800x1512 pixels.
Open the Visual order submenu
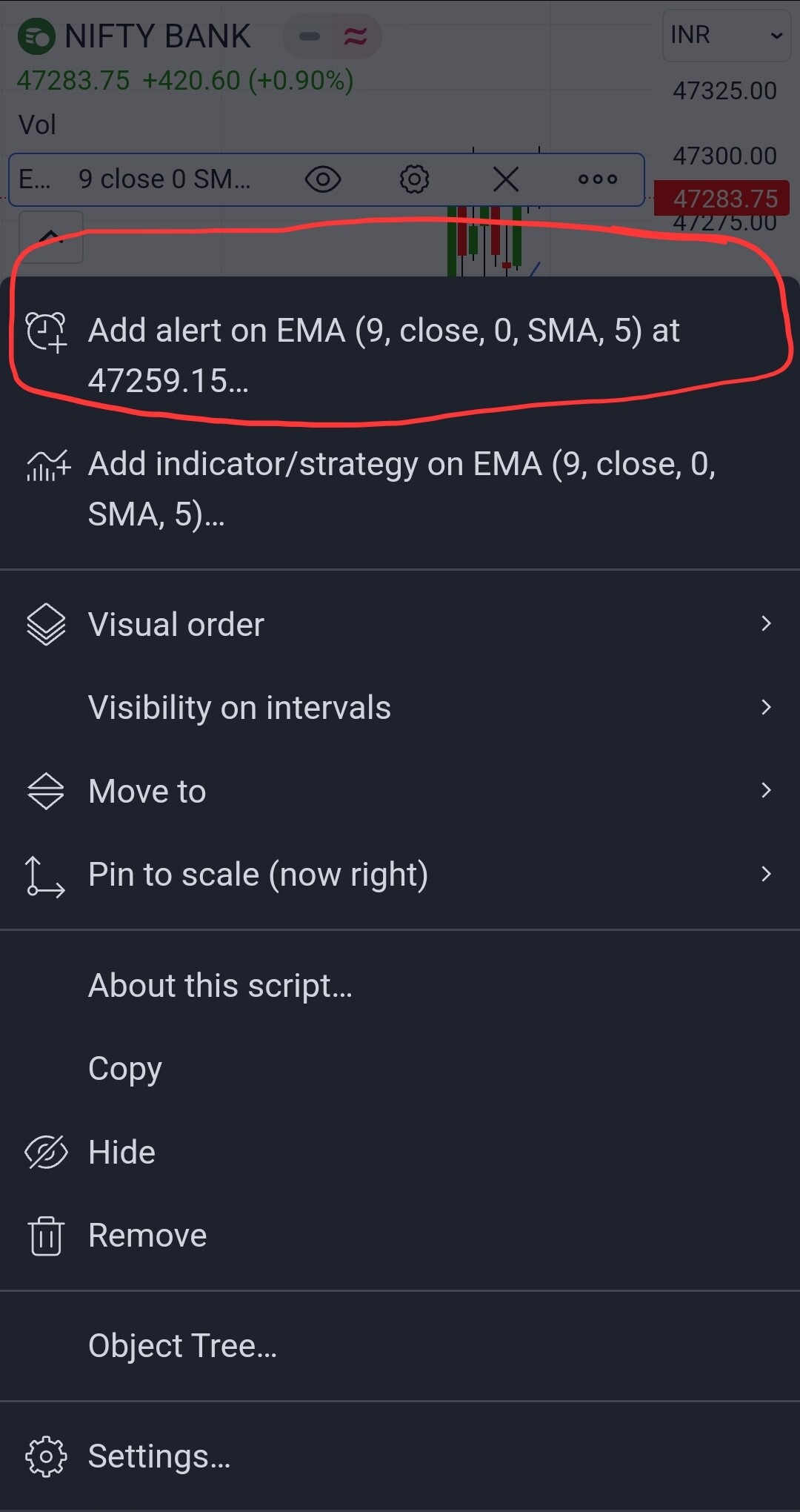point(400,624)
